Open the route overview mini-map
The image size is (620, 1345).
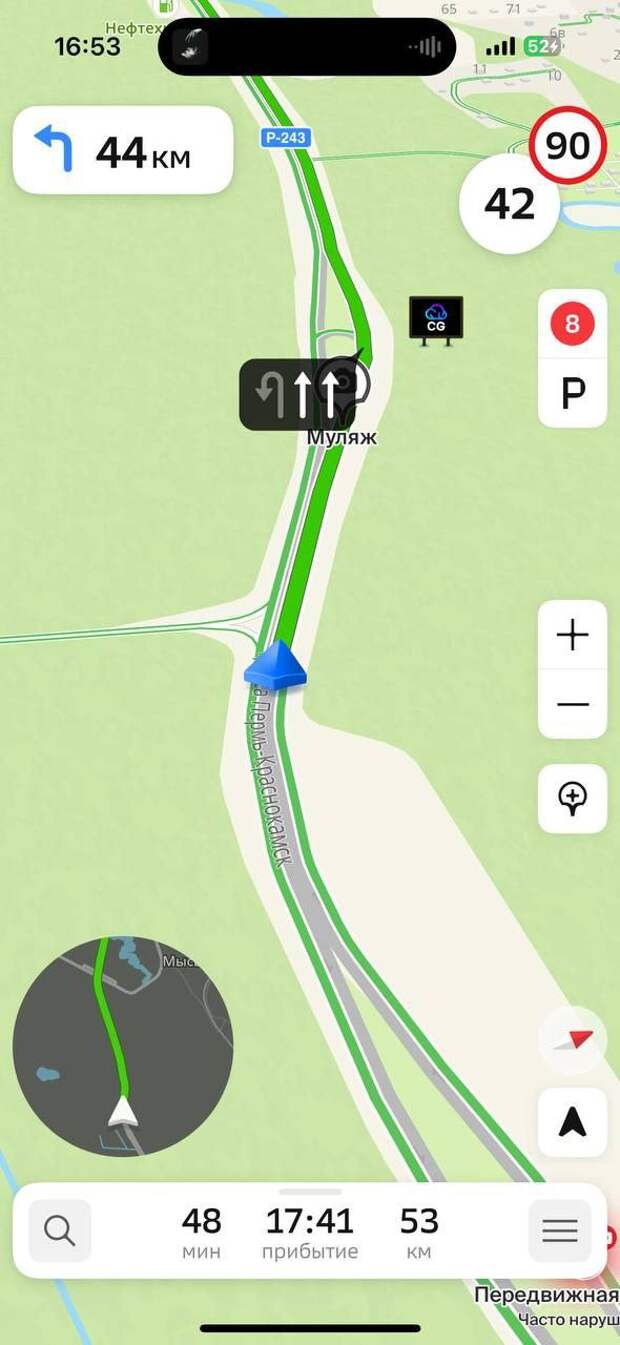(122, 1047)
